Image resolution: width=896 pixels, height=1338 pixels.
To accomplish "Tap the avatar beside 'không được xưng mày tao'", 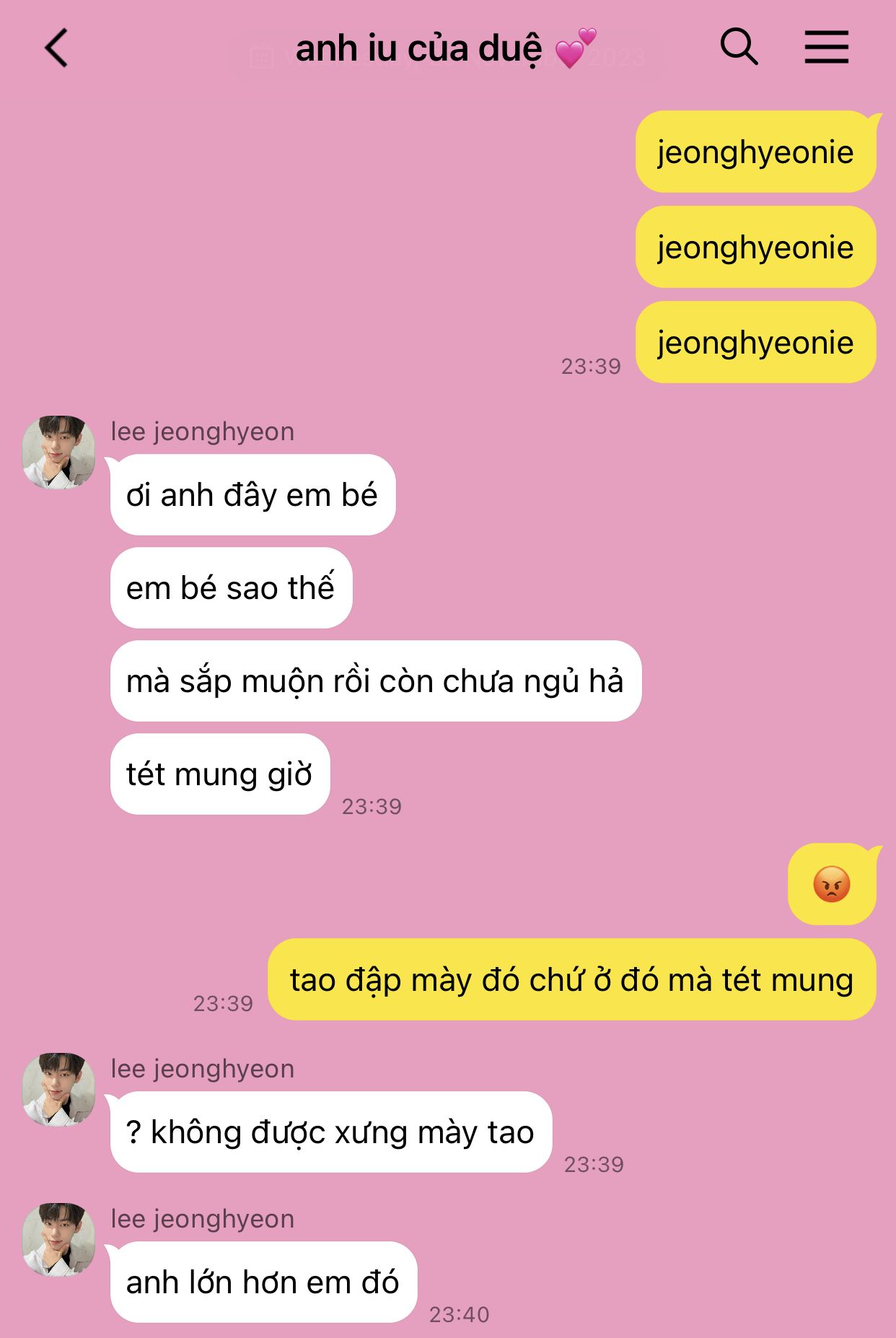I will [x=58, y=1090].
